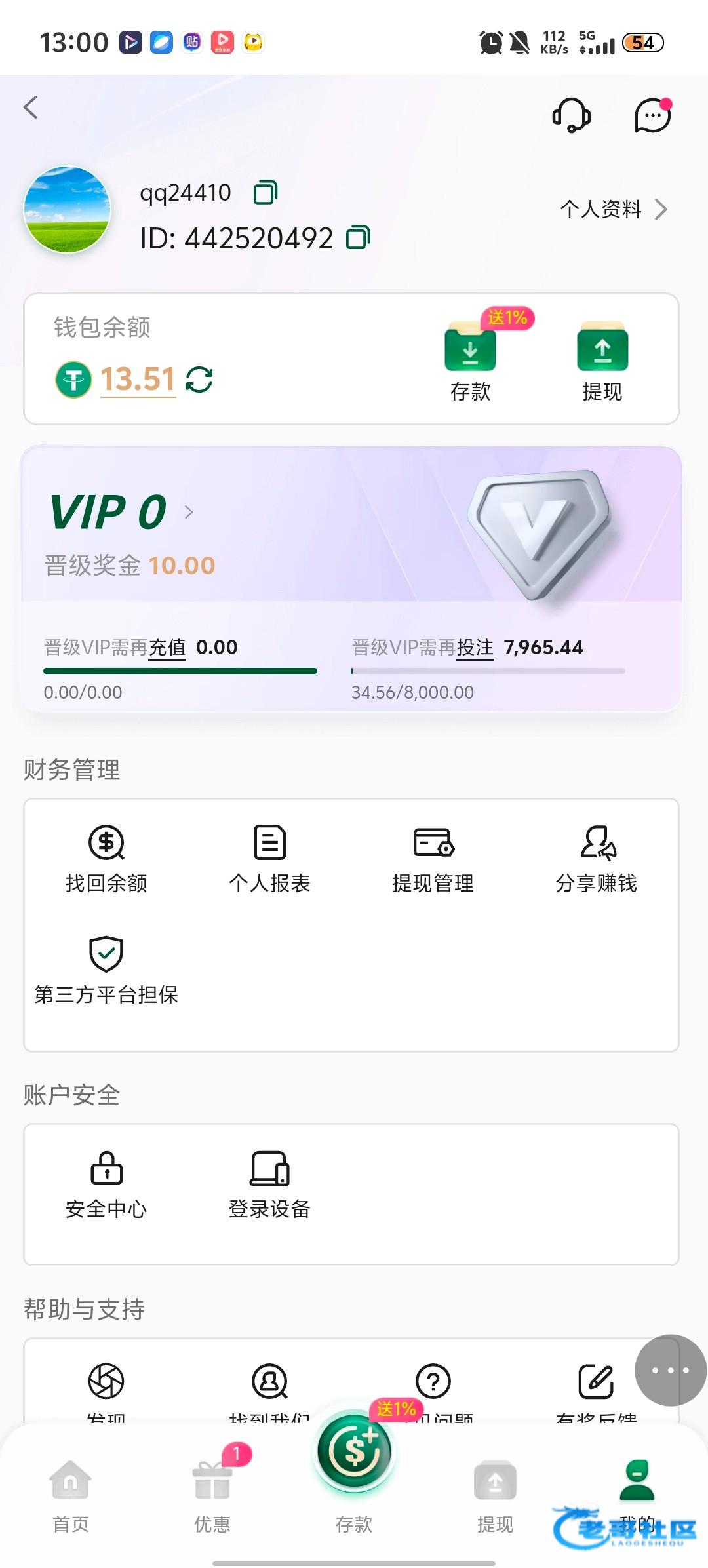Open 登录设备
This screenshot has height=1568, width=708.
[269, 1185]
